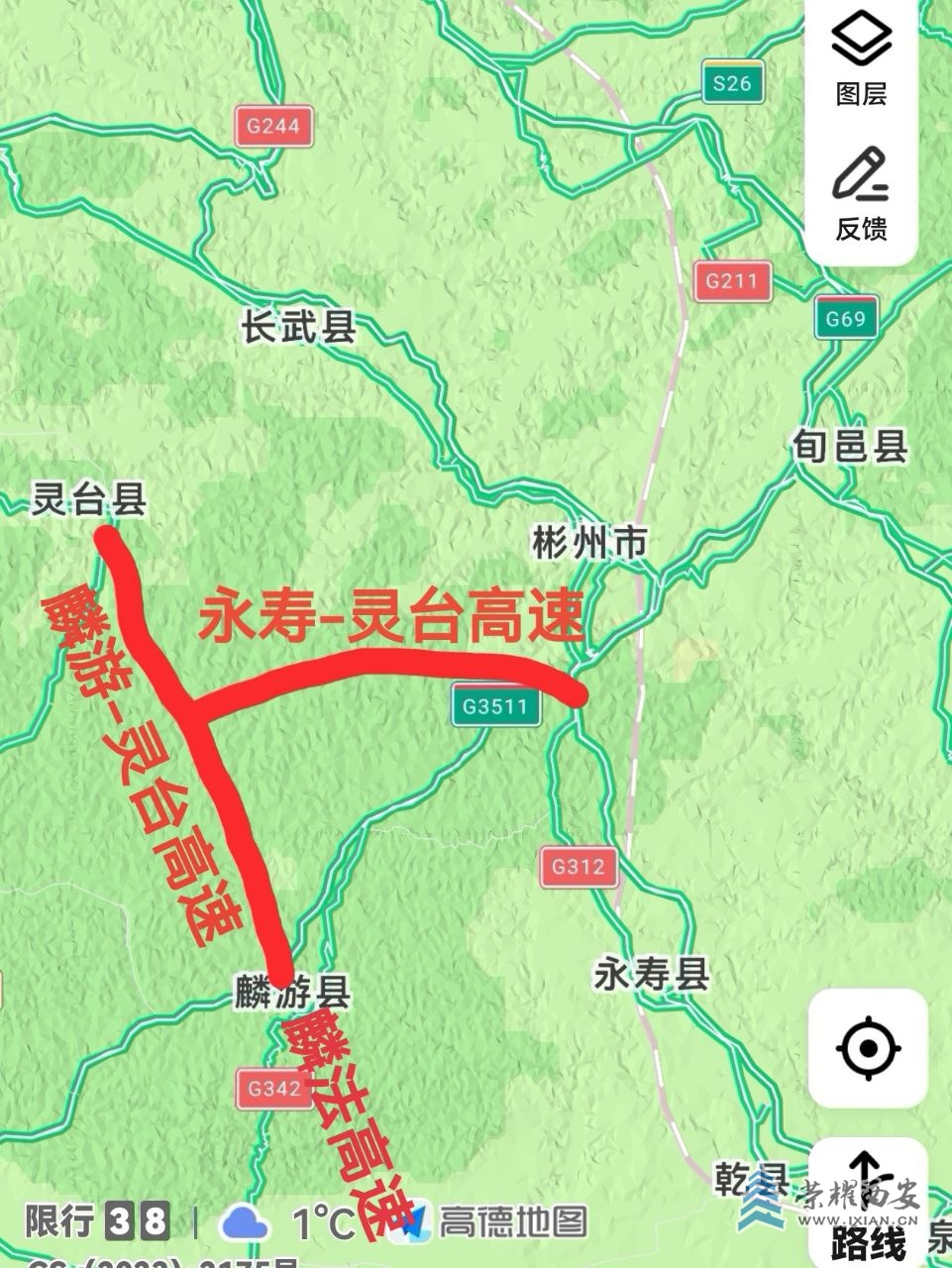Viewport: 952px width, 1268px height.
Task: Center the map on my location
Action: pyautogui.click(x=868, y=1047)
